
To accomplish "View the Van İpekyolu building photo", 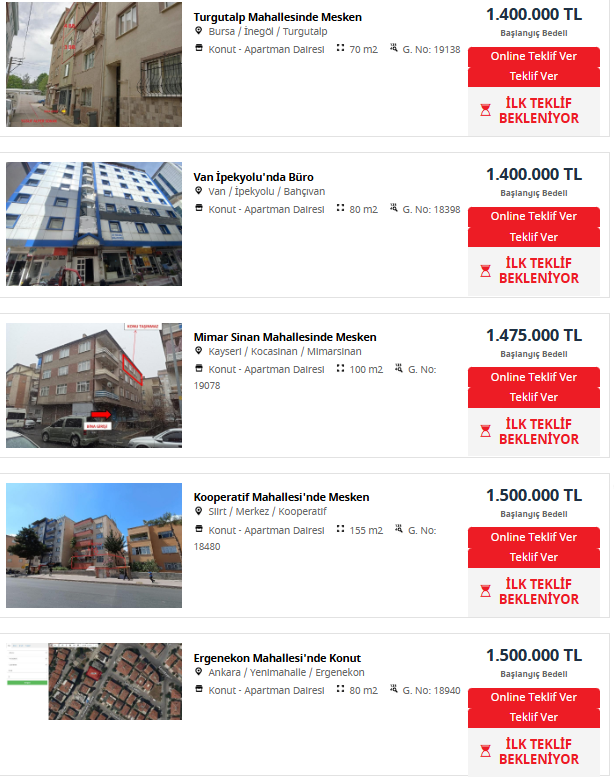I will 94,224.
